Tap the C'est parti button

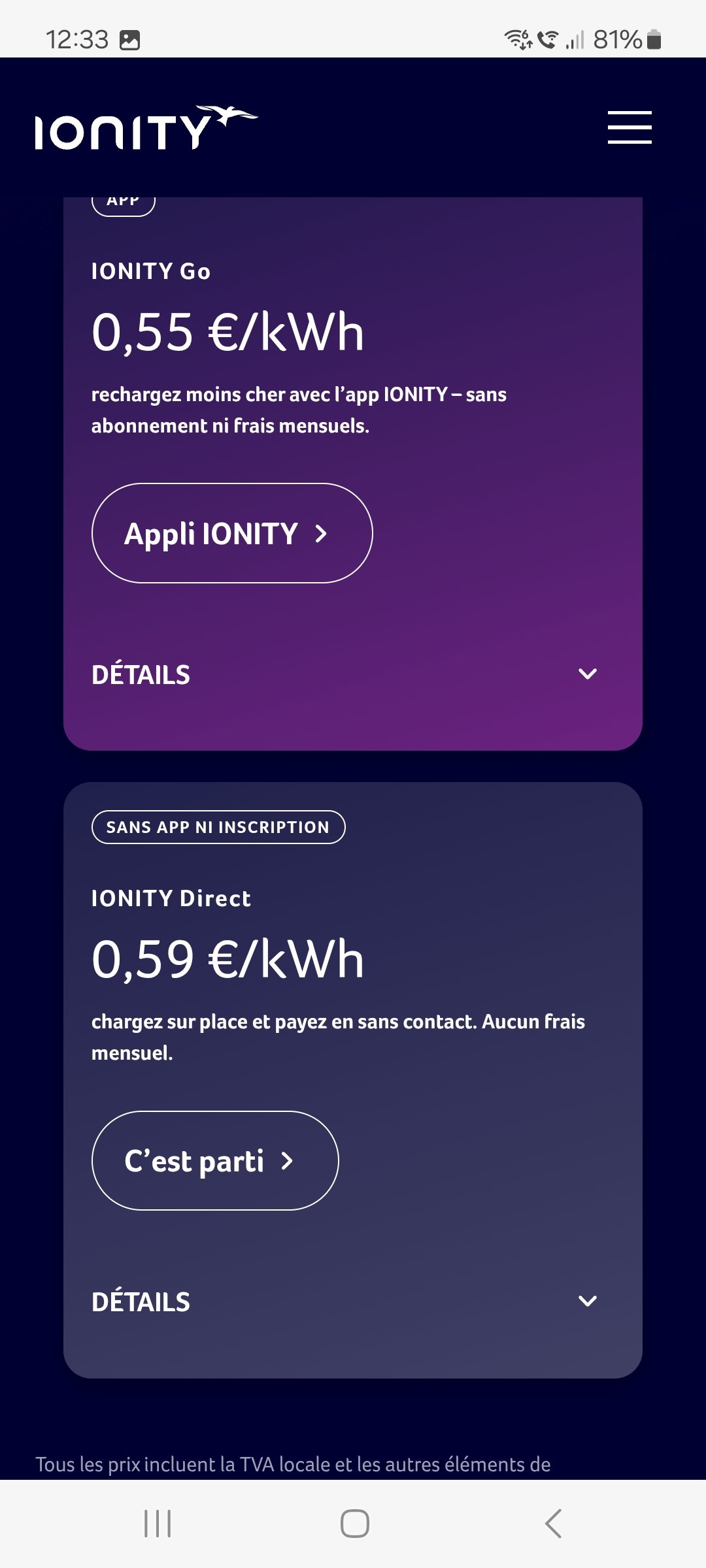pyautogui.click(x=215, y=1161)
